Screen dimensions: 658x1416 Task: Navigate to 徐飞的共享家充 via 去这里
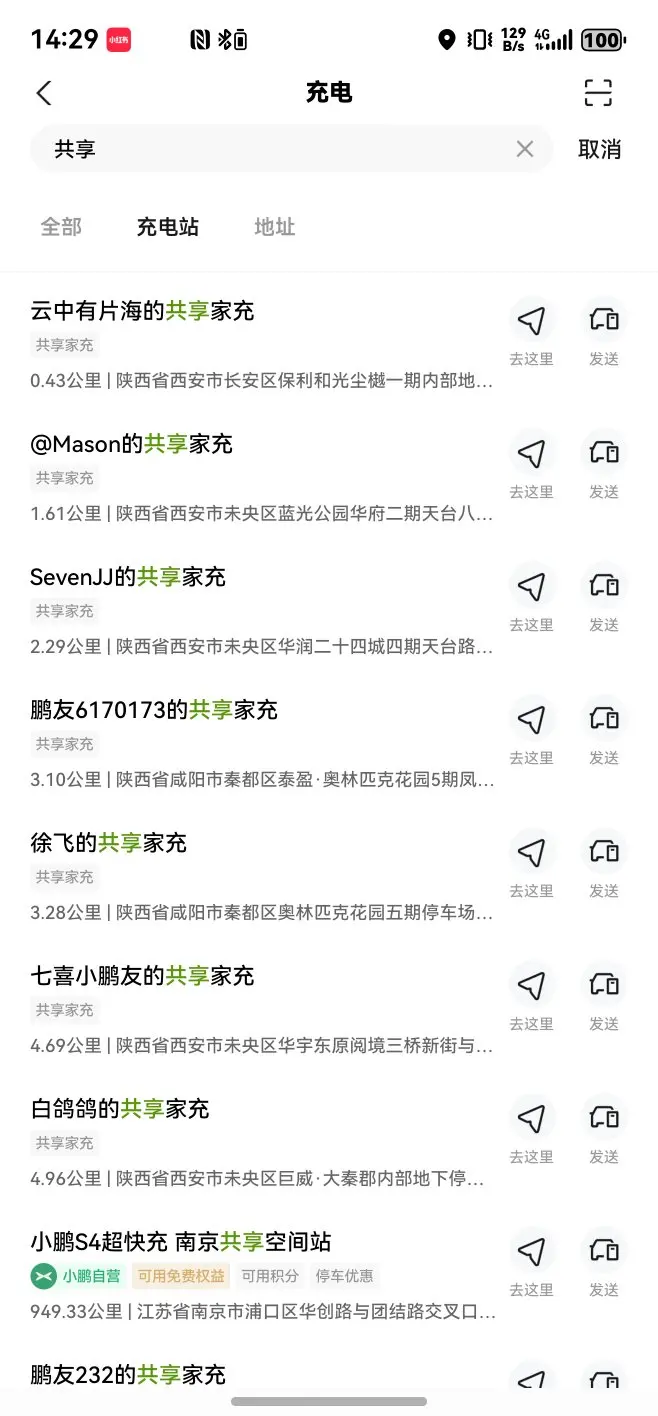[531, 861]
